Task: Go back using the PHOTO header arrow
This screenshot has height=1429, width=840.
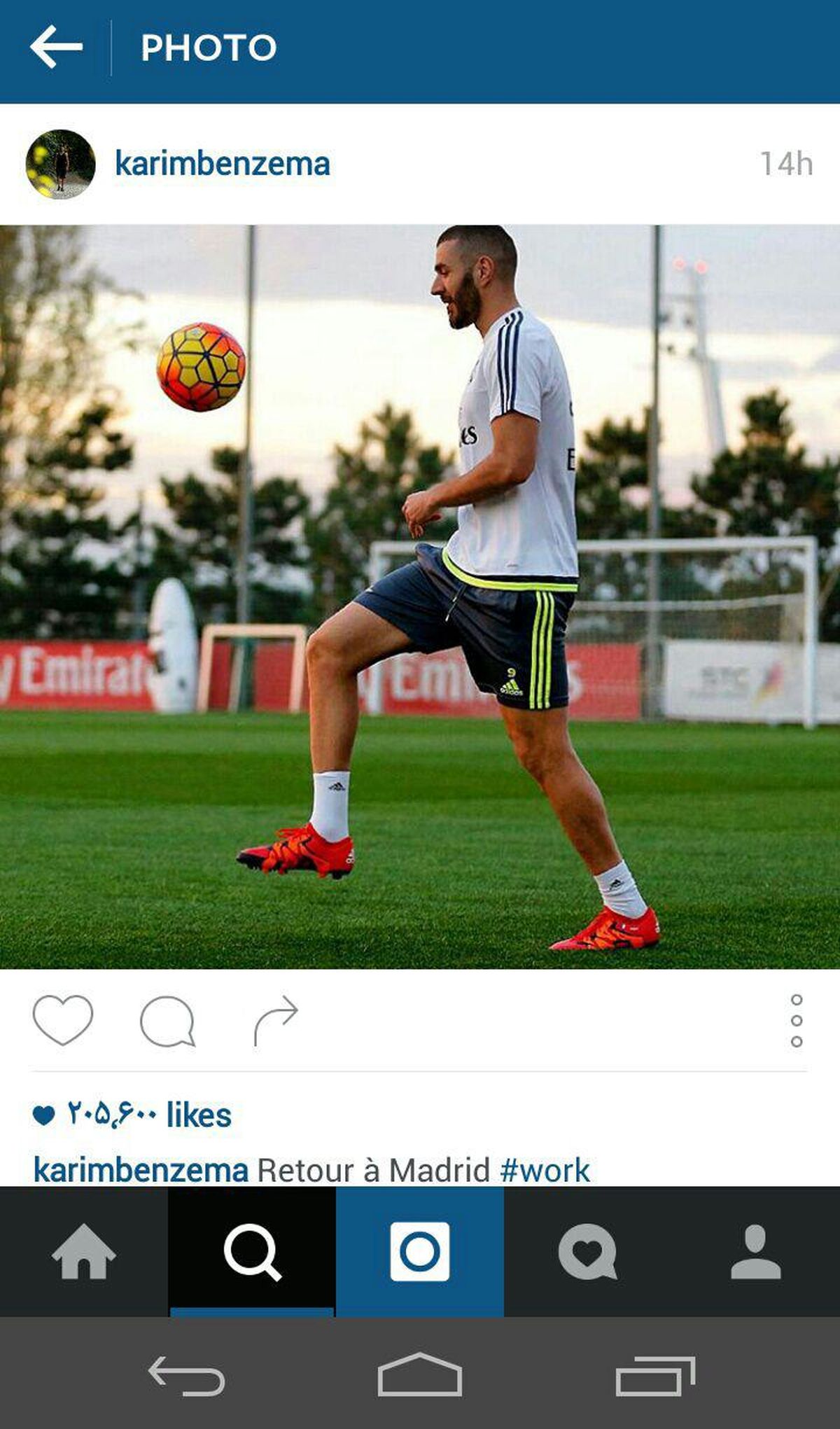Action: [x=56, y=47]
